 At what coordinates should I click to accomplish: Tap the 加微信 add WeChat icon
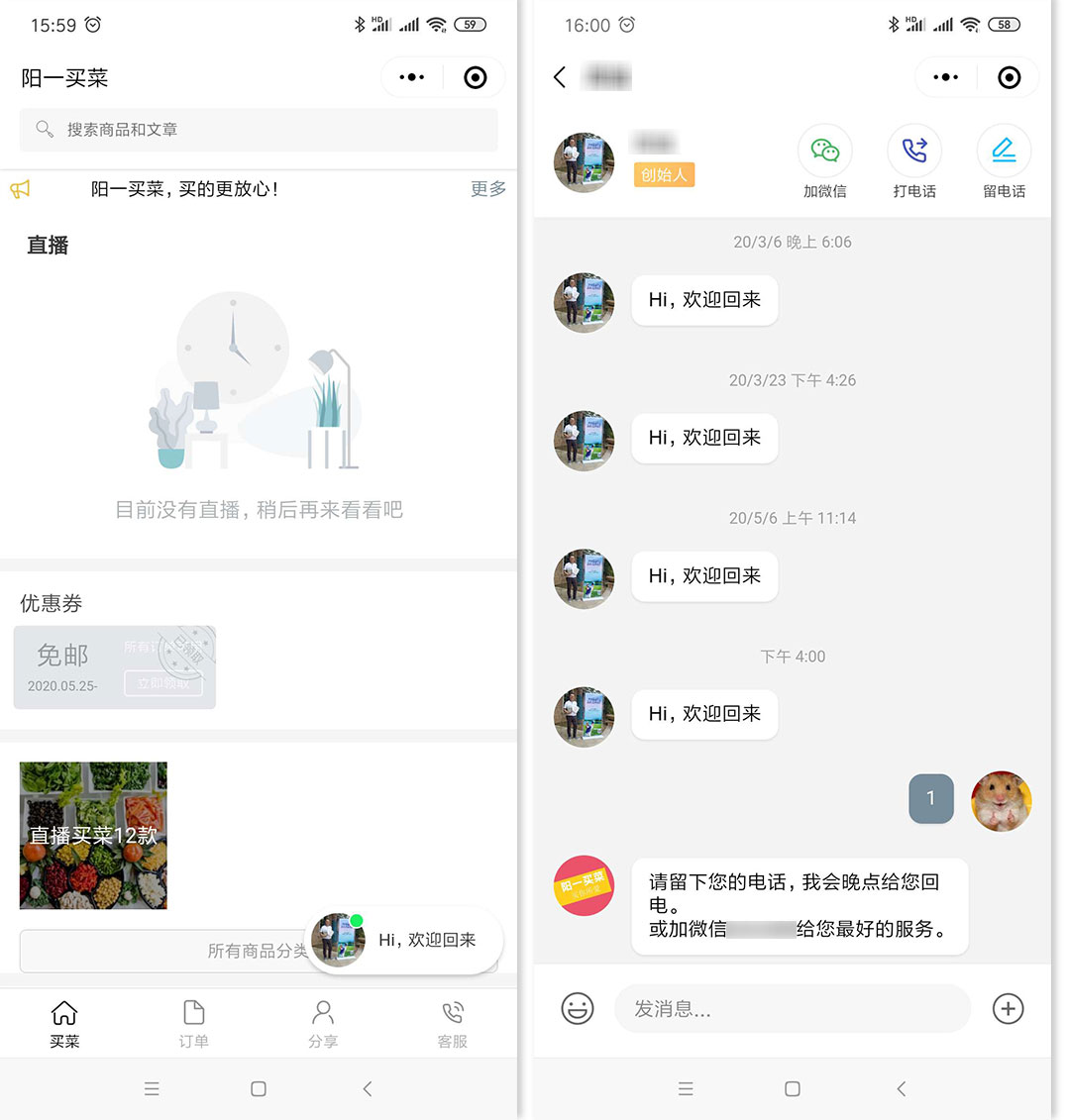point(825,150)
